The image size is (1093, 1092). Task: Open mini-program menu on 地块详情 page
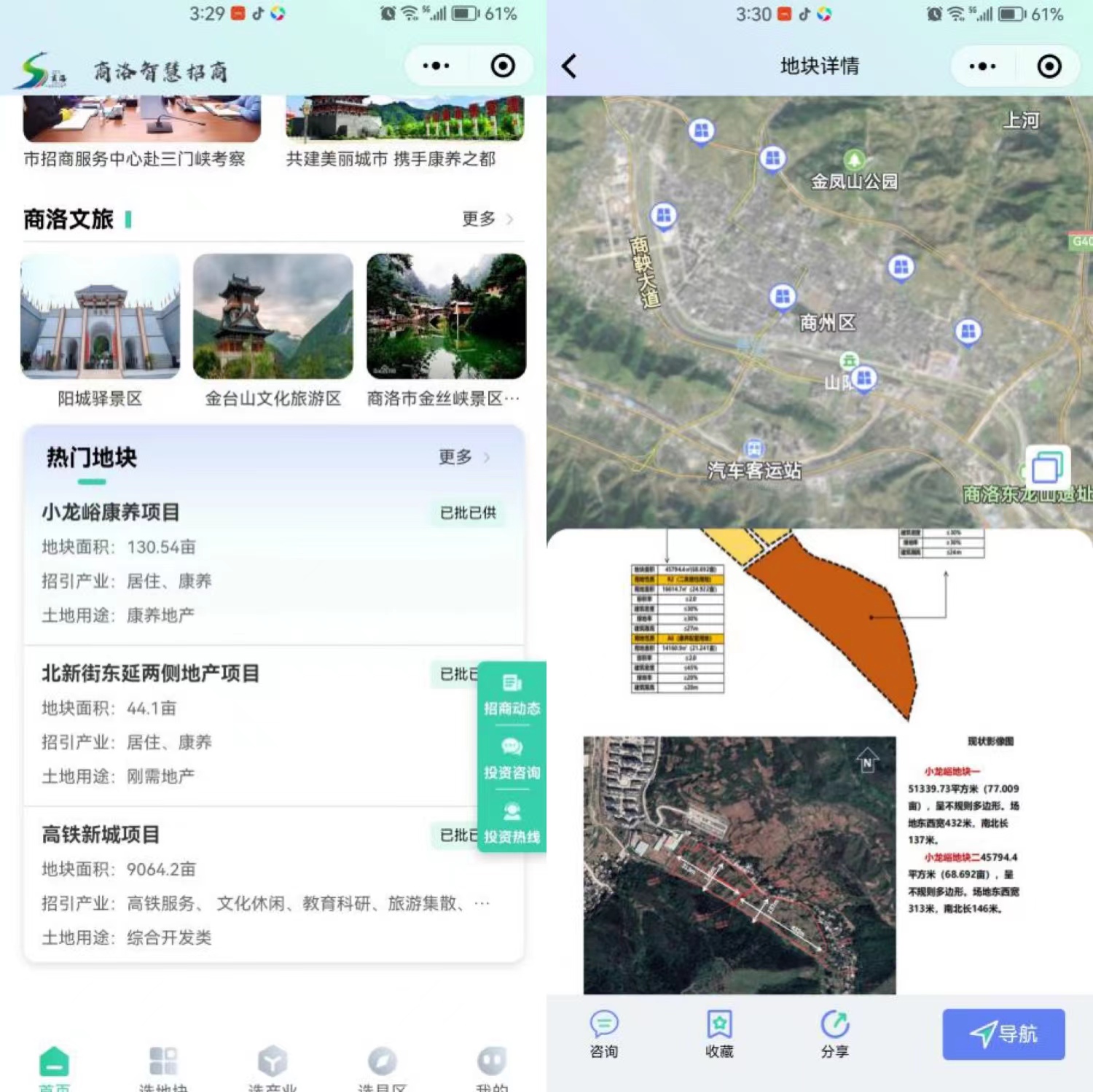(982, 66)
